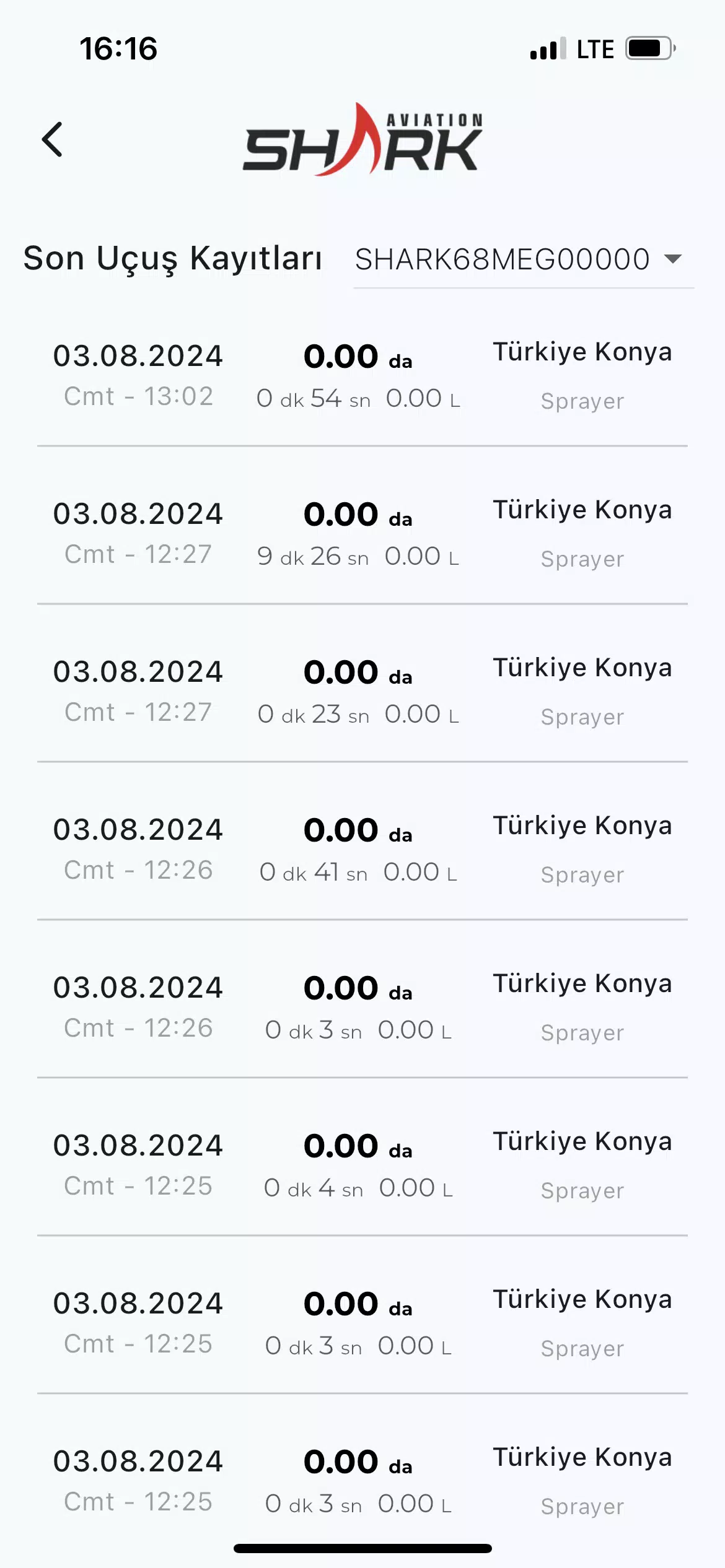Select the 0 dk 23 sn flight record
Image resolution: width=725 pixels, height=1568 pixels.
tap(362, 692)
